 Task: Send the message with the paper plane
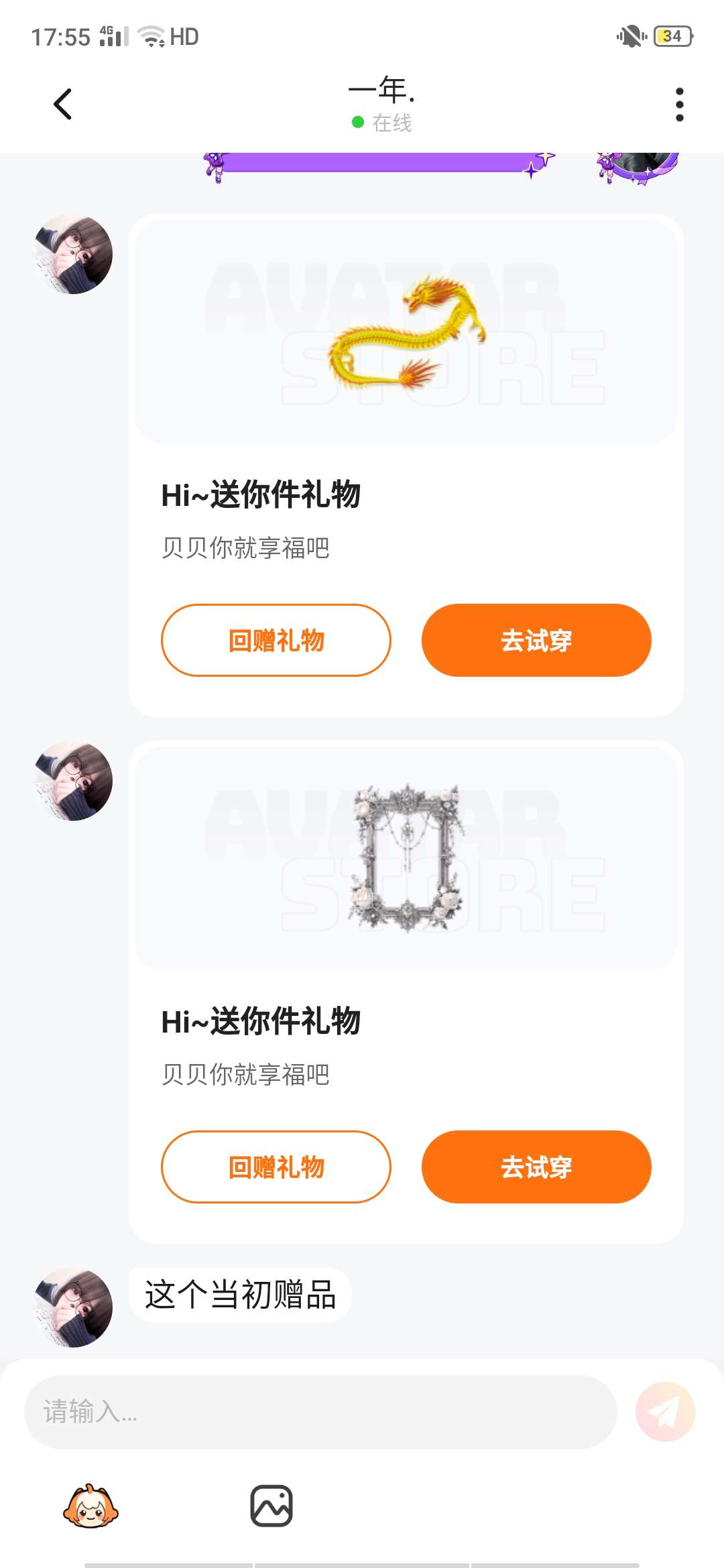(x=665, y=1412)
